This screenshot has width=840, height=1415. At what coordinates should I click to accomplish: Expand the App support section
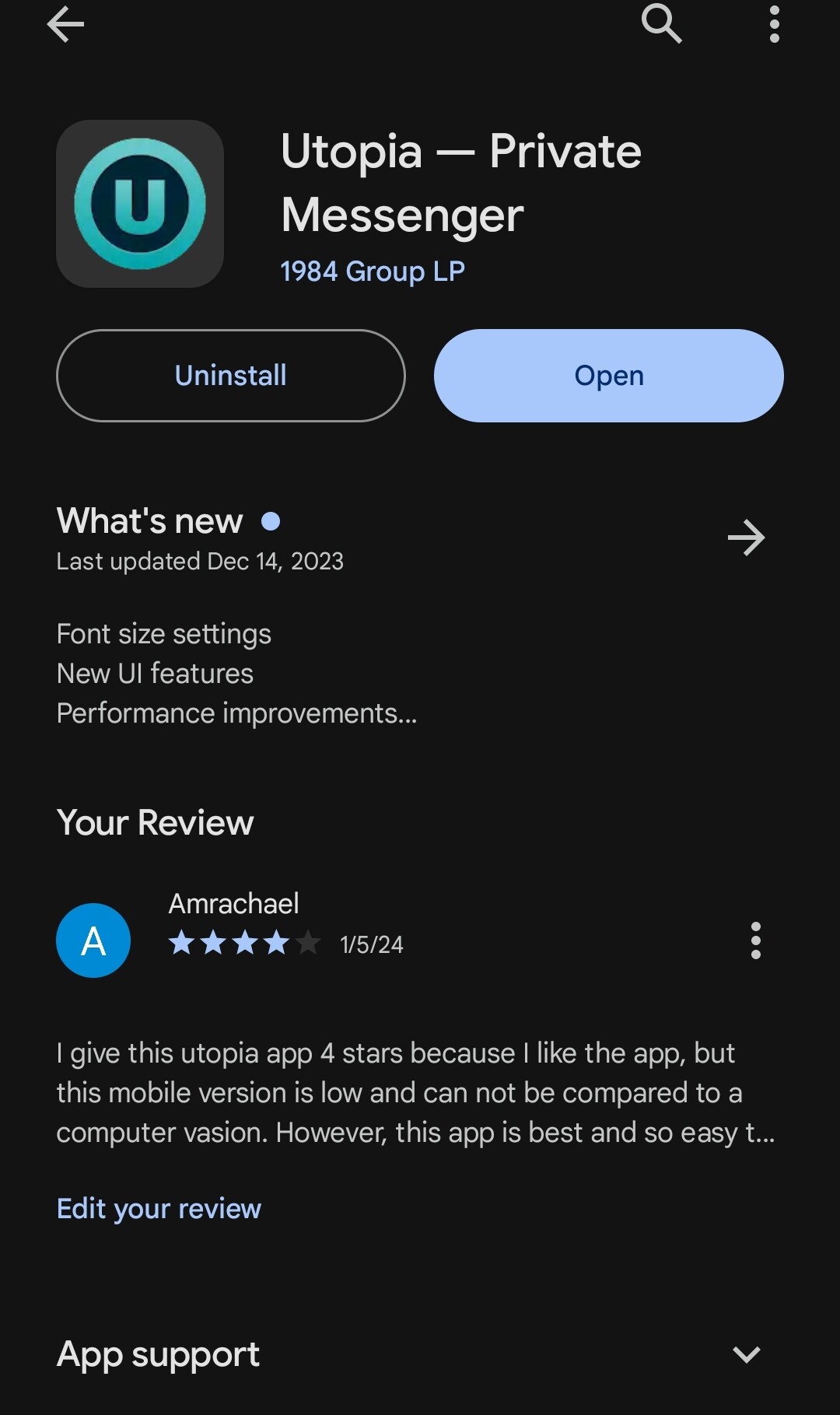pos(746,1354)
